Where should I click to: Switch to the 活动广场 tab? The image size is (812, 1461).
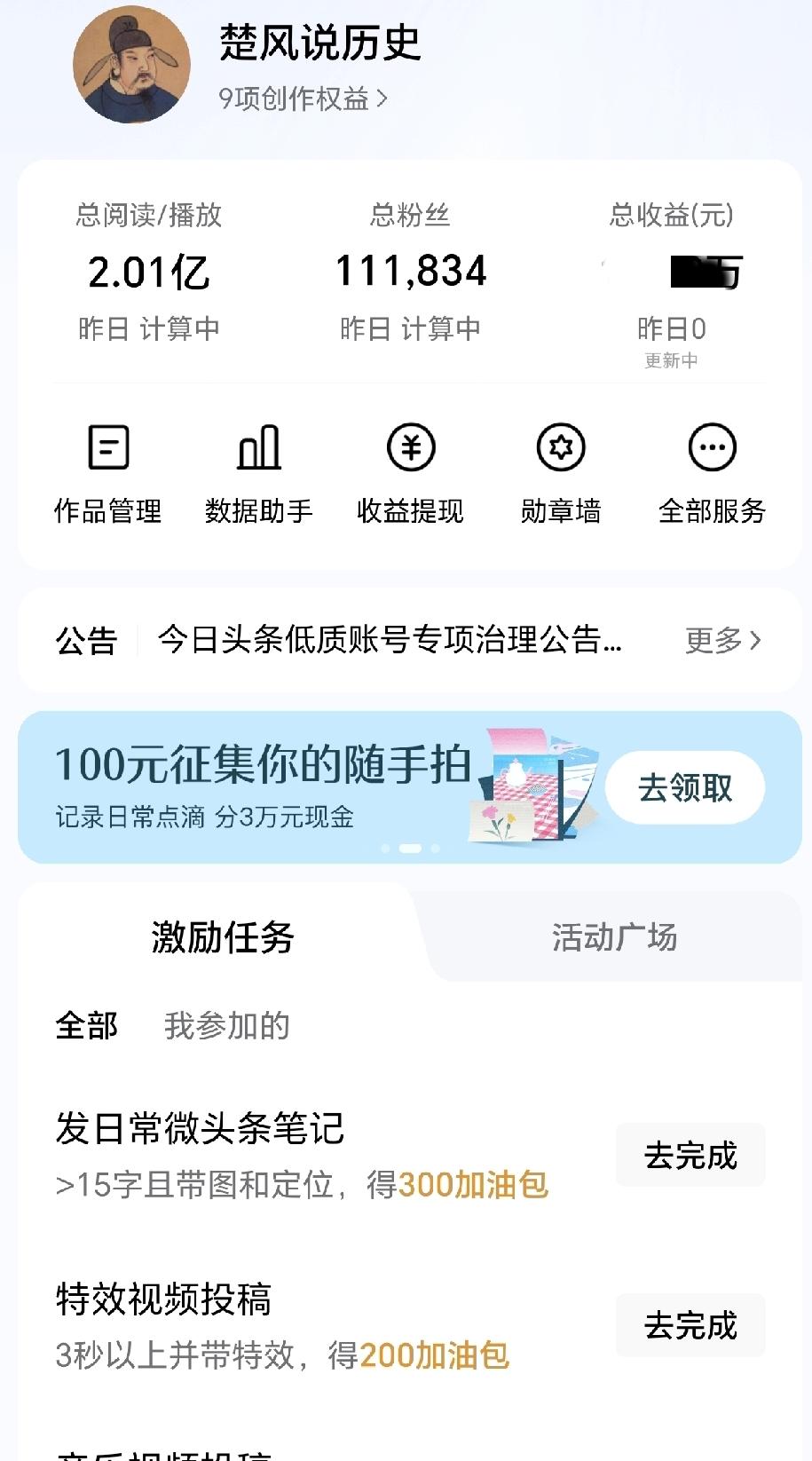(614, 936)
